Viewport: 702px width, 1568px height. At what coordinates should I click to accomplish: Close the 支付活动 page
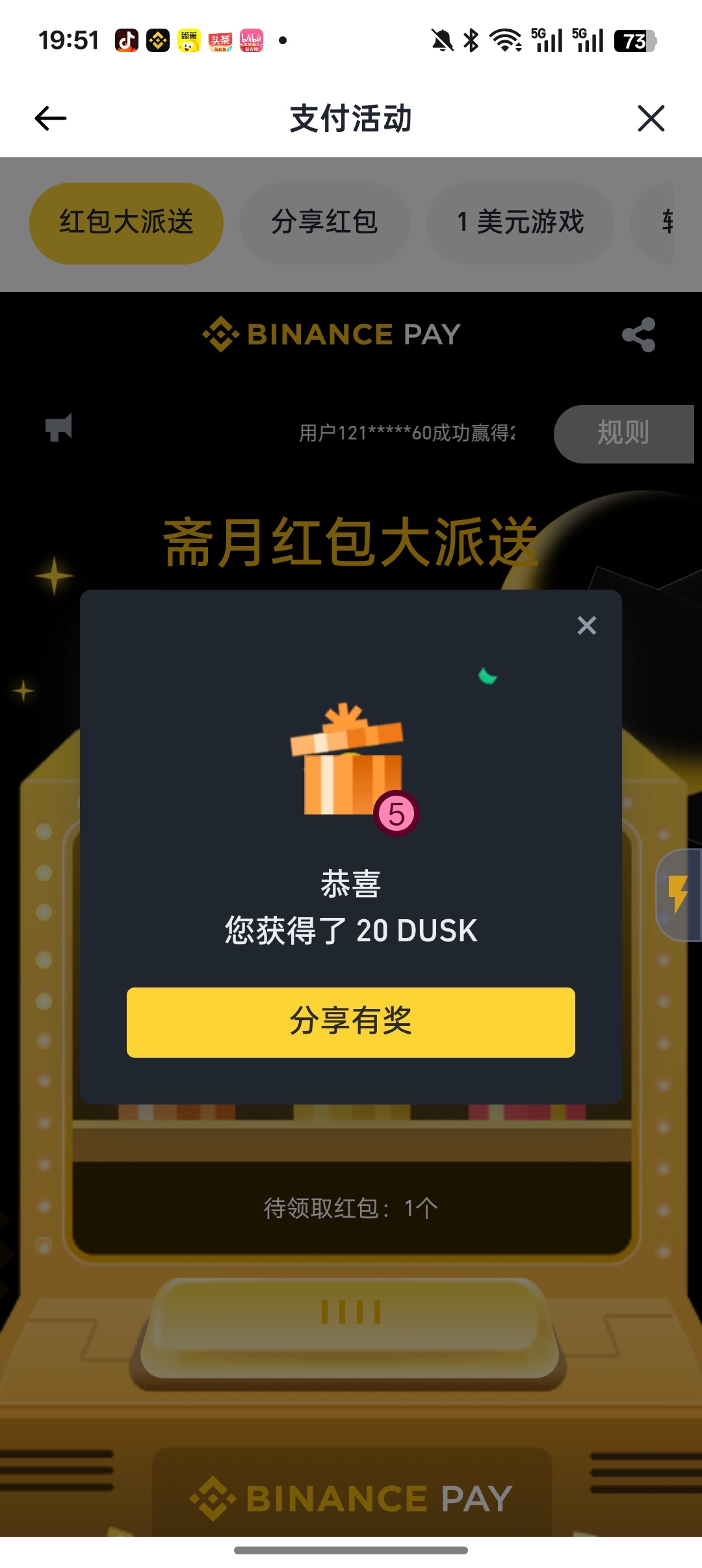[x=651, y=118]
